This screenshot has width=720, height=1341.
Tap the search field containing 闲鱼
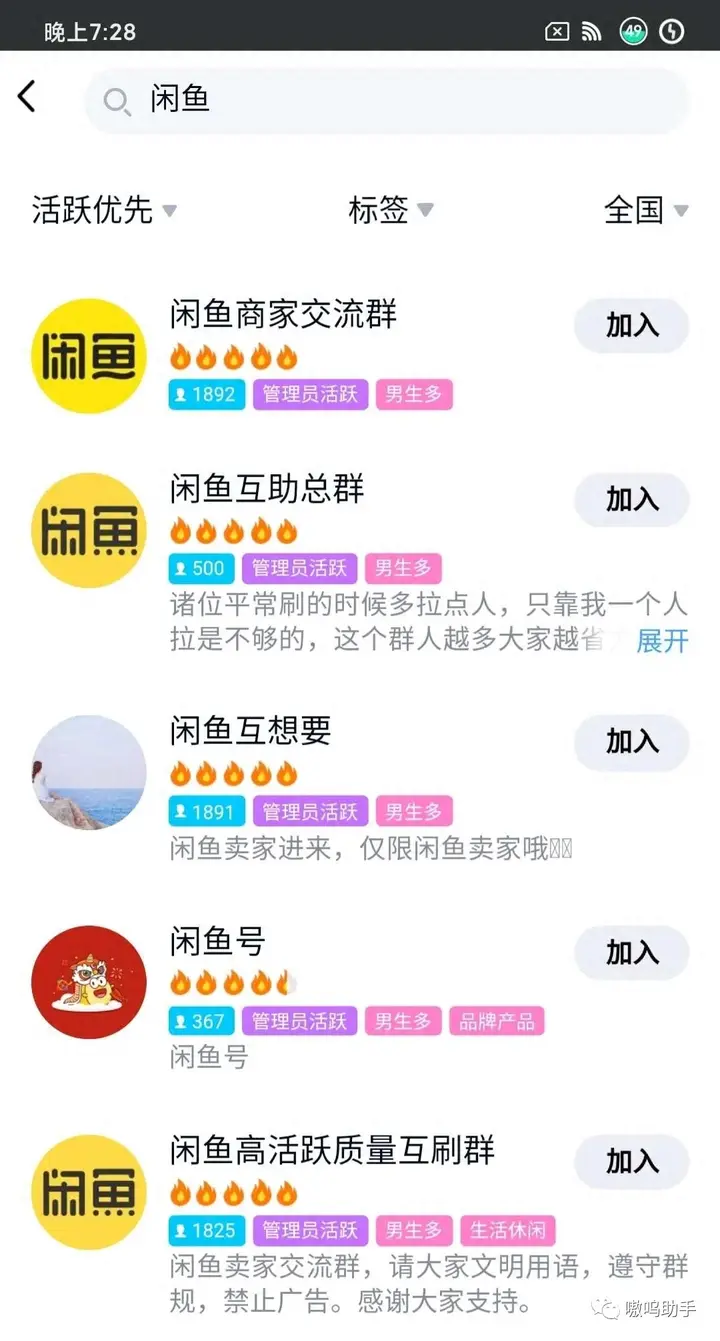(388, 100)
